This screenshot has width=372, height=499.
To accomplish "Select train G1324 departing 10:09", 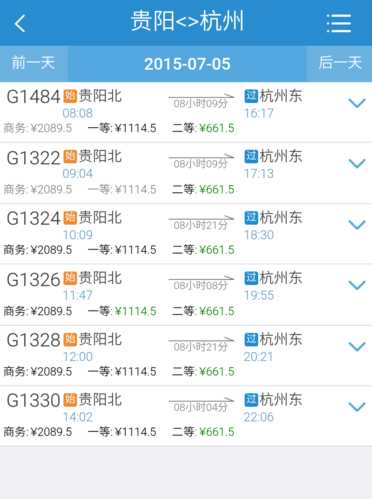I will pos(186,234).
